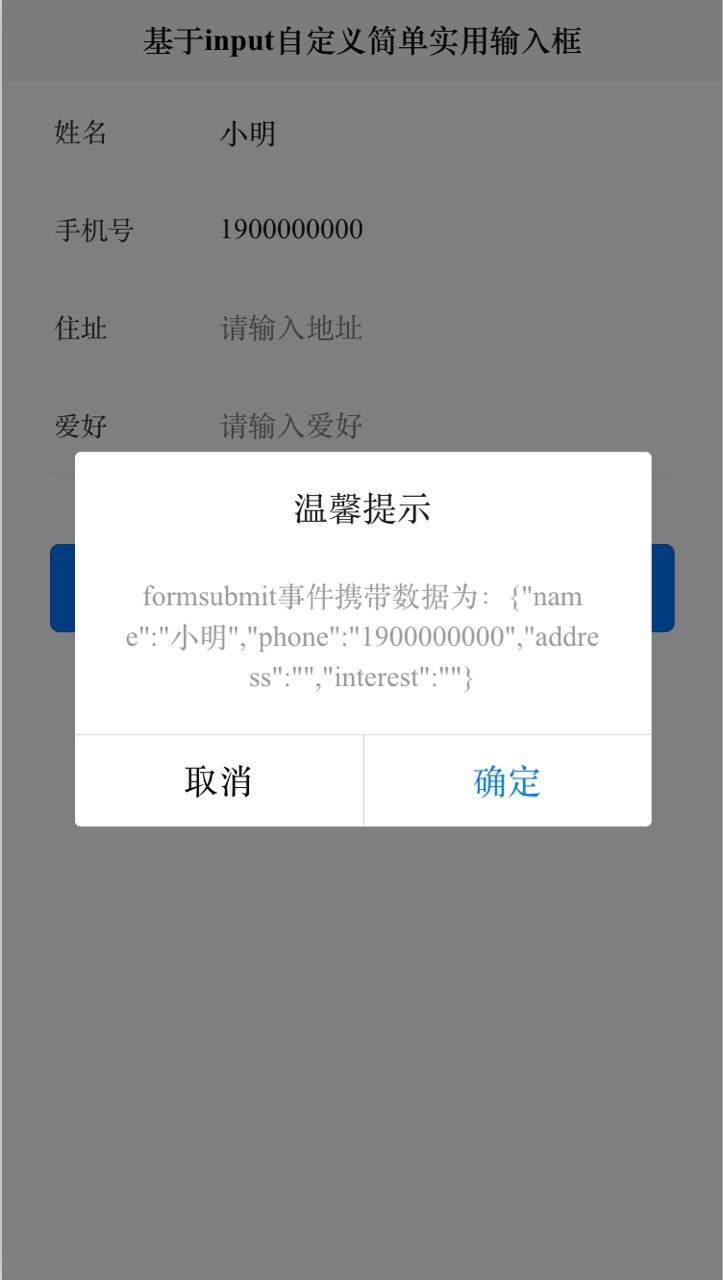
Task: Confirm the dialog with 确定
Action: point(507,781)
